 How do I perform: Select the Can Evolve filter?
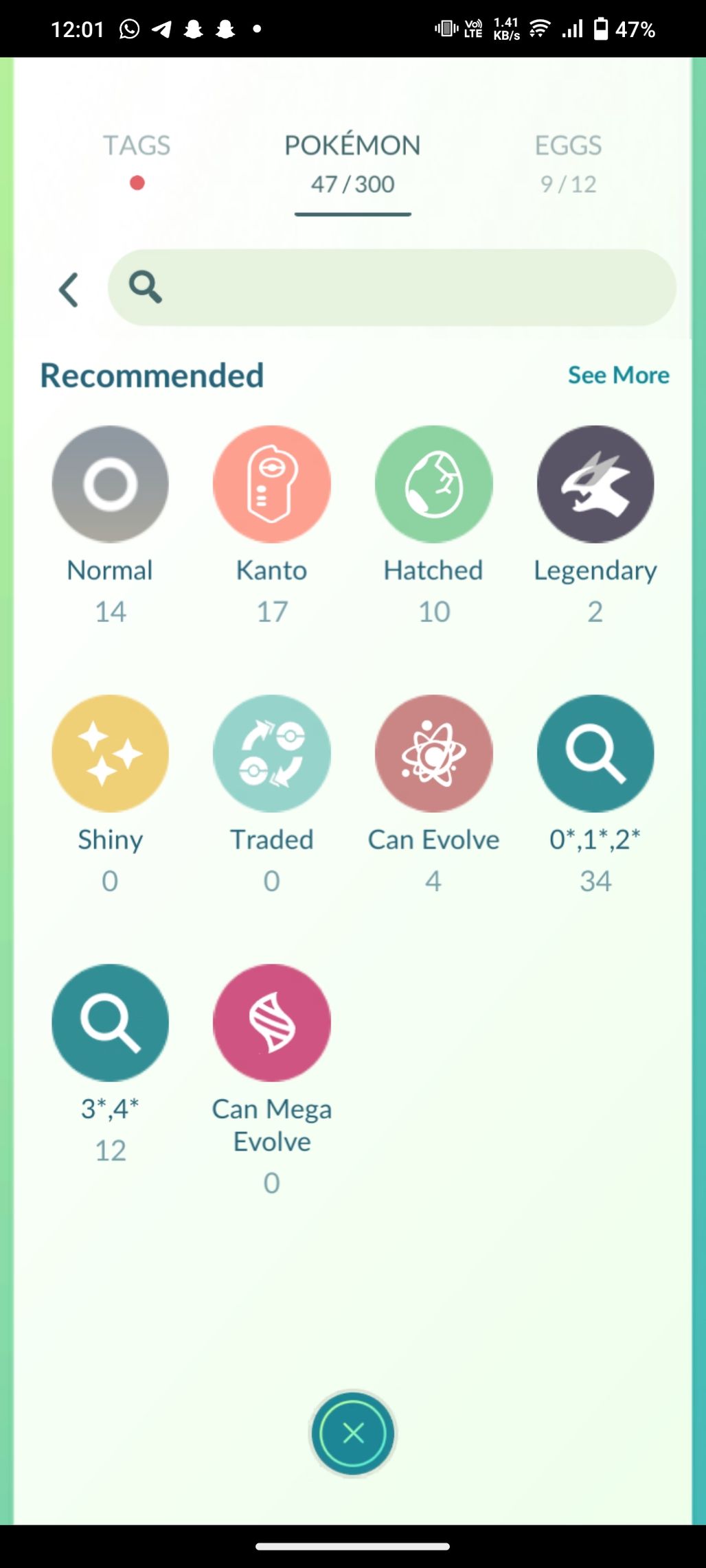pyautogui.click(x=433, y=754)
